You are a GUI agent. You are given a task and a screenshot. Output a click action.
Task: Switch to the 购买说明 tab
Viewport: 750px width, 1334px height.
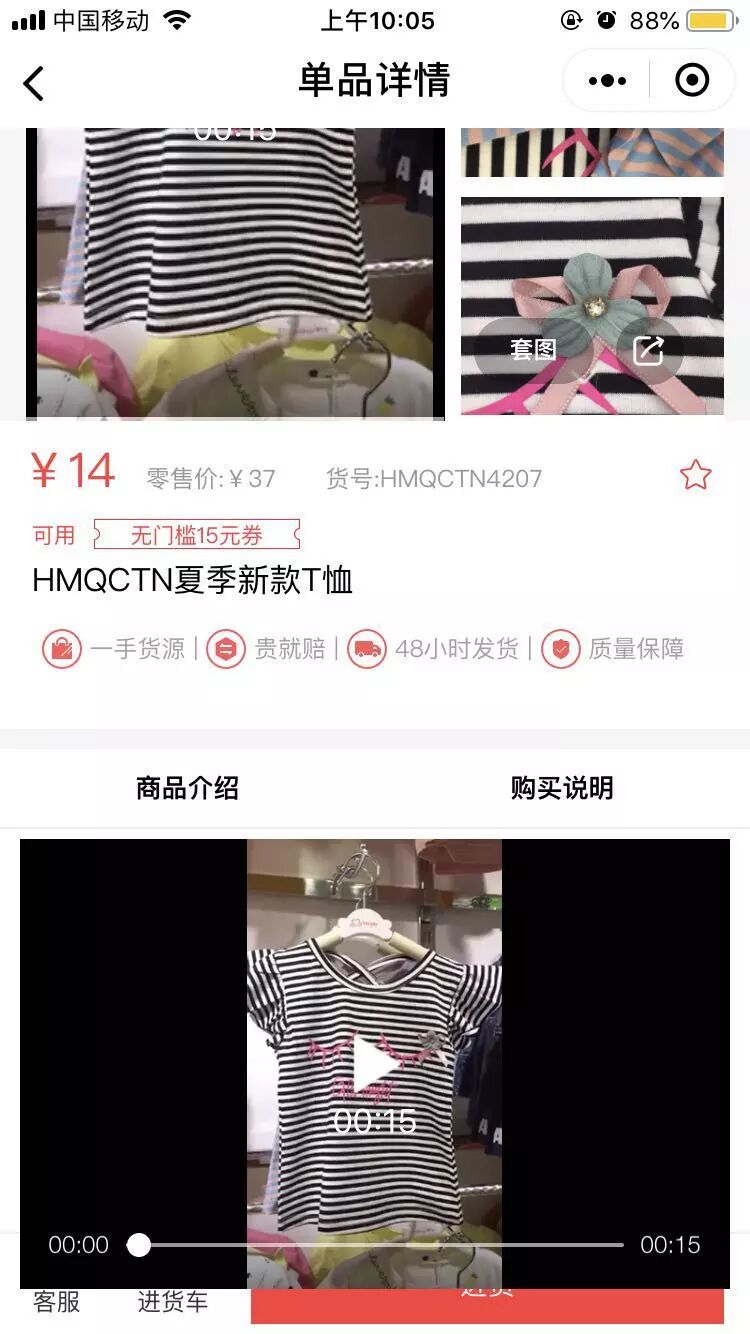(561, 788)
